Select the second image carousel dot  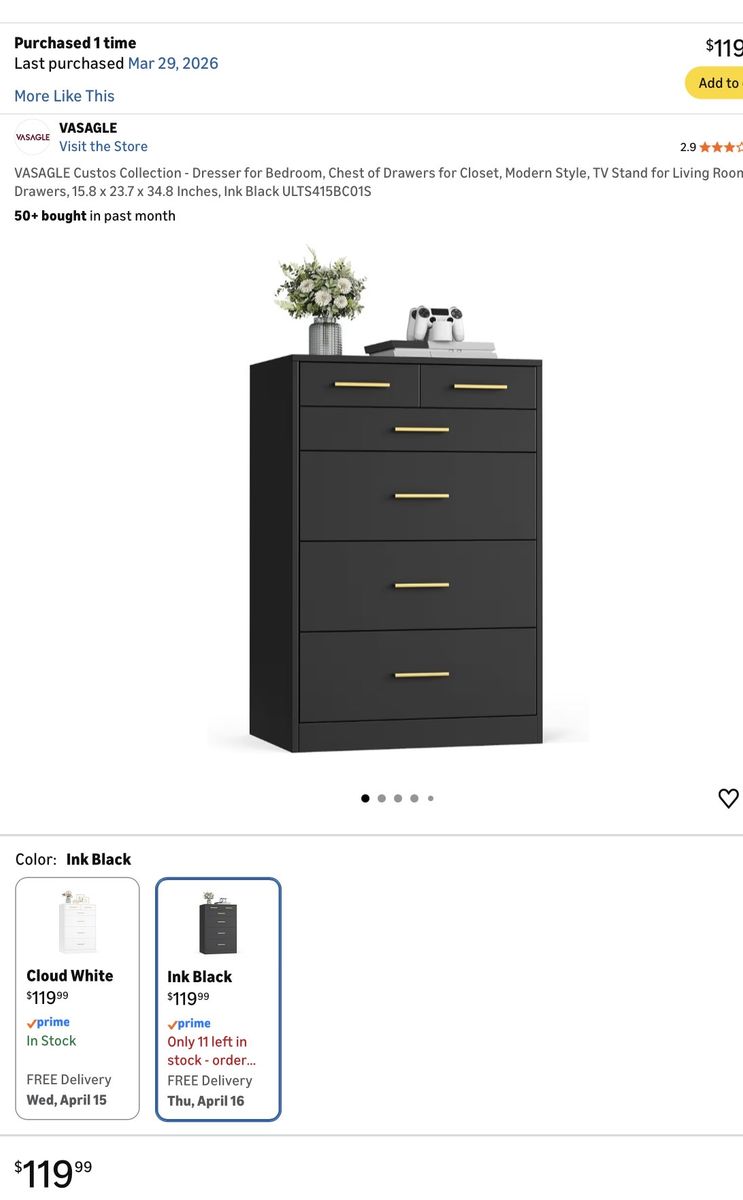click(381, 798)
